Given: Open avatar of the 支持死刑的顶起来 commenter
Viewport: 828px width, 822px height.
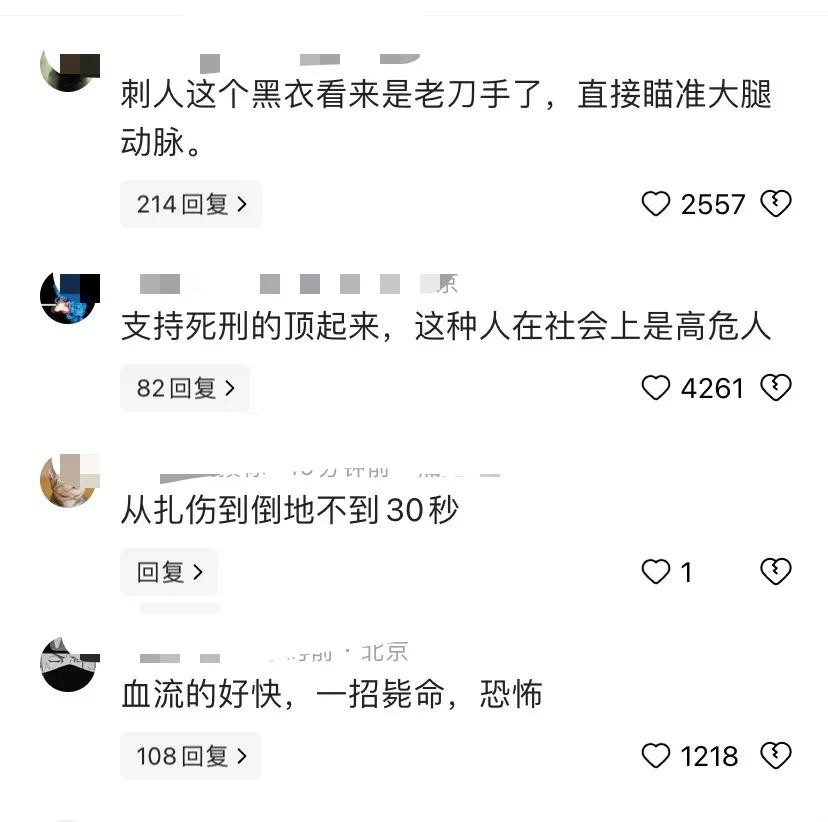Looking at the screenshot, I should (69, 297).
